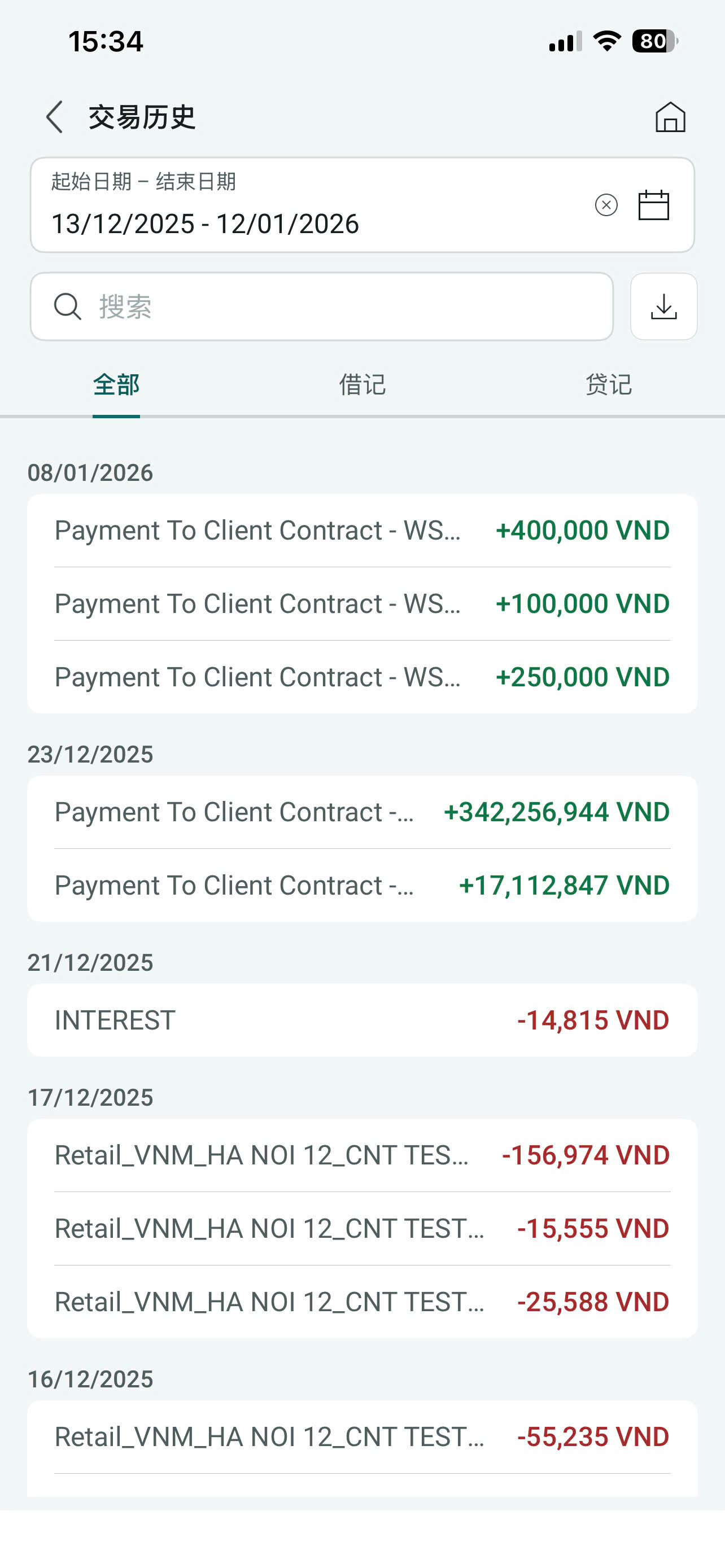View the +17,112,847 VND payment
Screen dimensions: 725x1568
(362, 885)
